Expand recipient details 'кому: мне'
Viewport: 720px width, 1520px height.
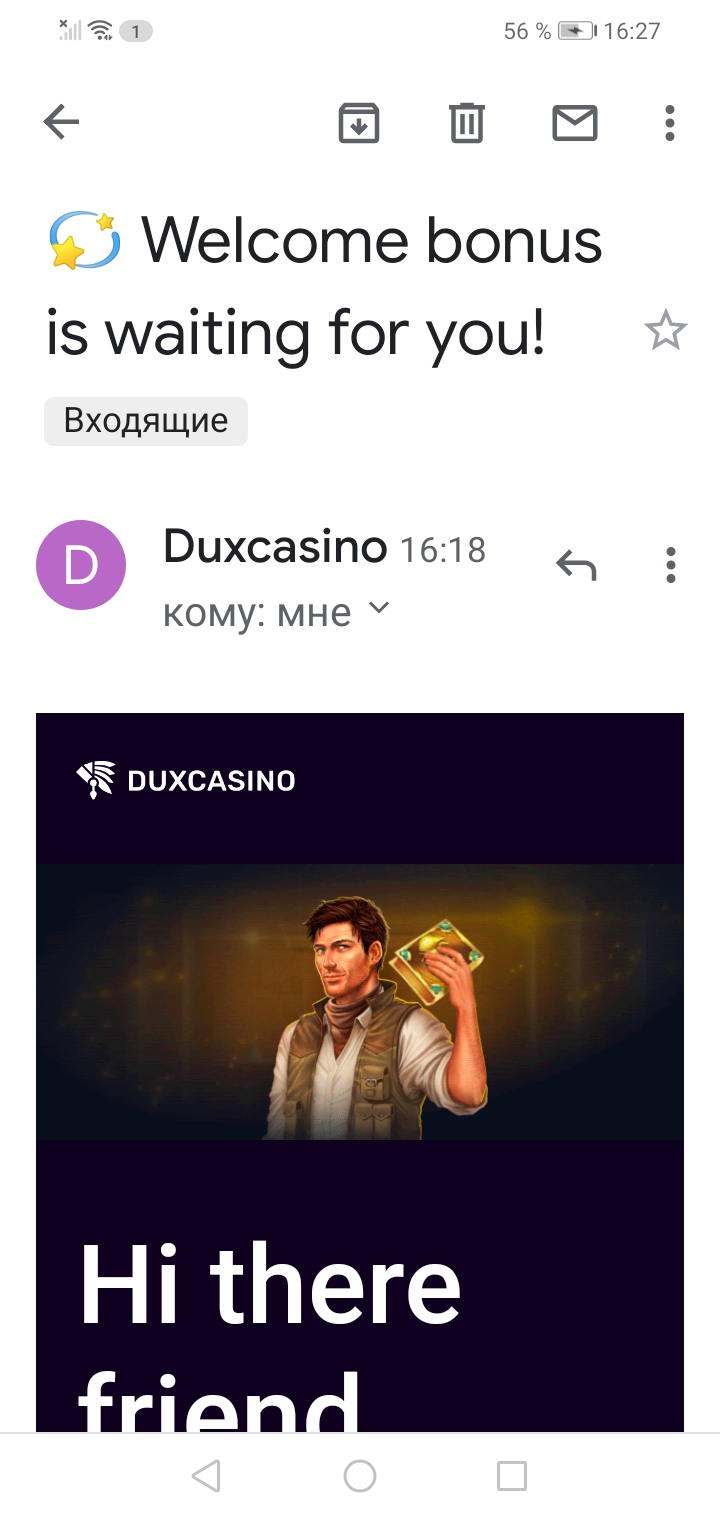(x=378, y=609)
